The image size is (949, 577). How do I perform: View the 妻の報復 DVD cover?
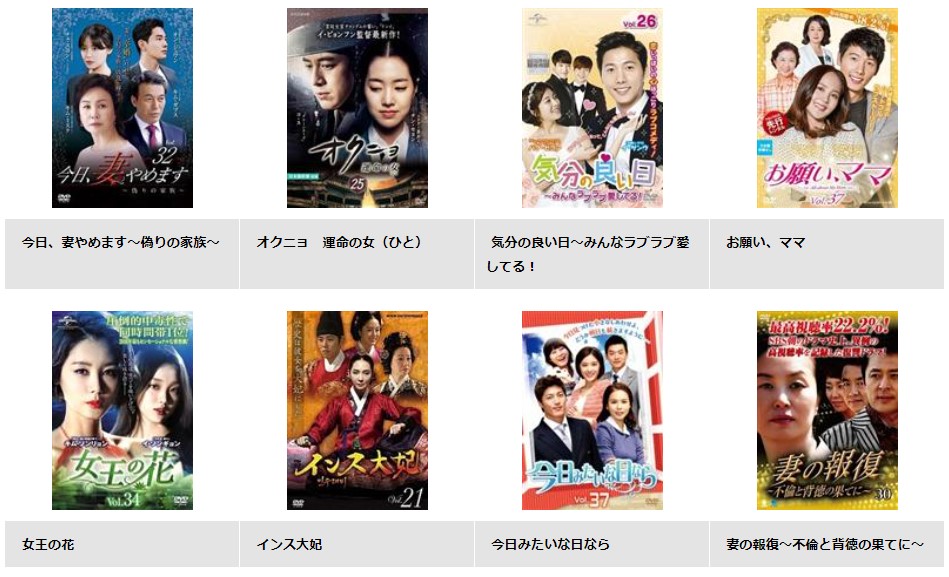point(827,410)
